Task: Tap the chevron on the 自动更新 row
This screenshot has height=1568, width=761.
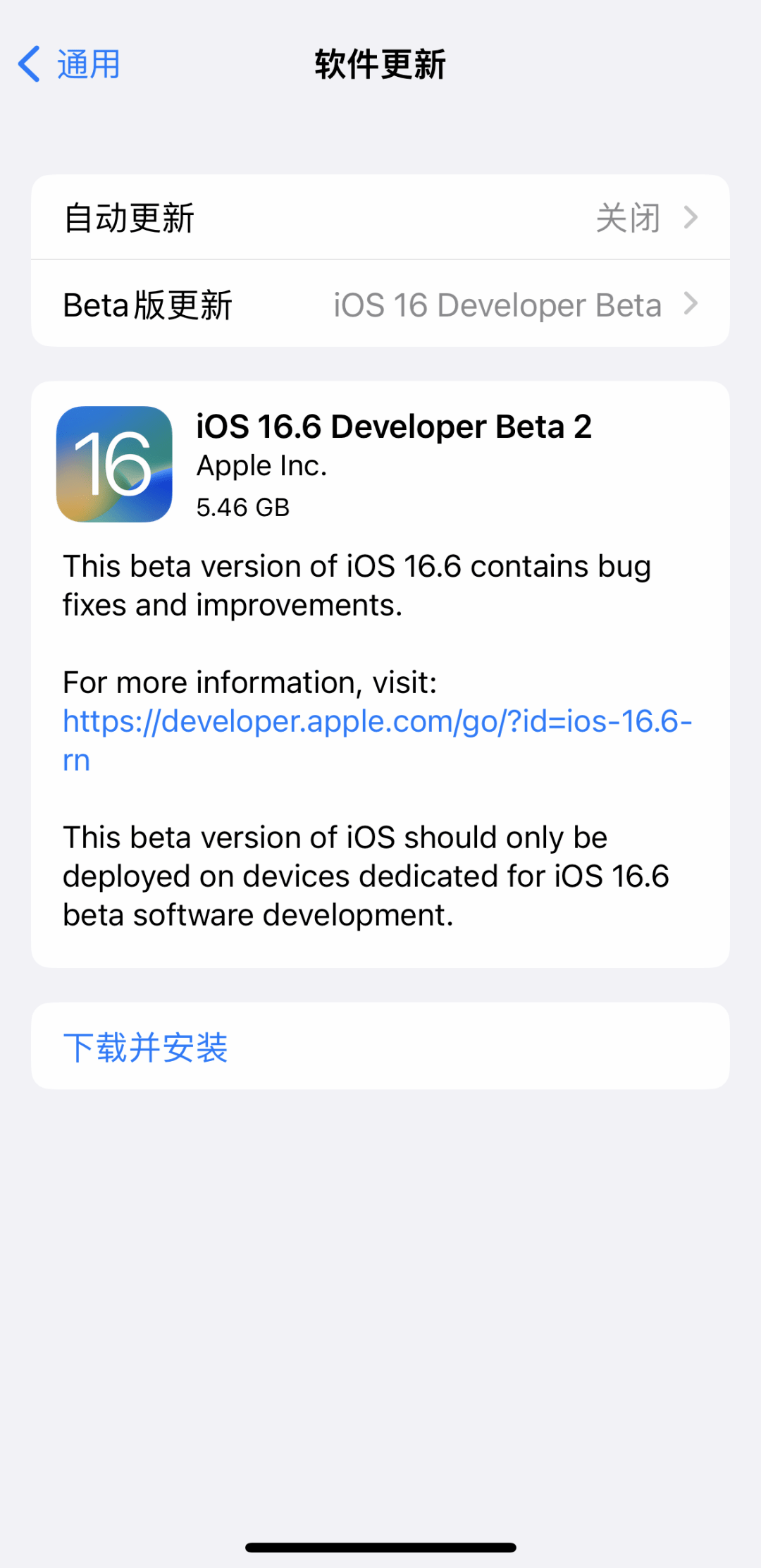Action: click(692, 217)
